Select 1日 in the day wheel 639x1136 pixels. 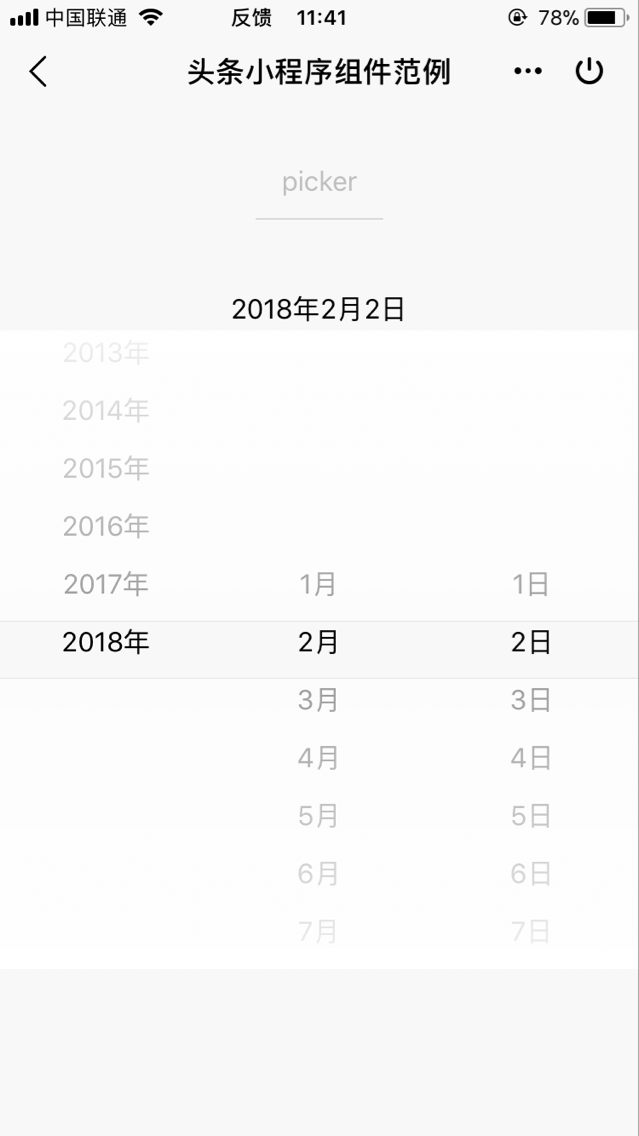click(531, 584)
